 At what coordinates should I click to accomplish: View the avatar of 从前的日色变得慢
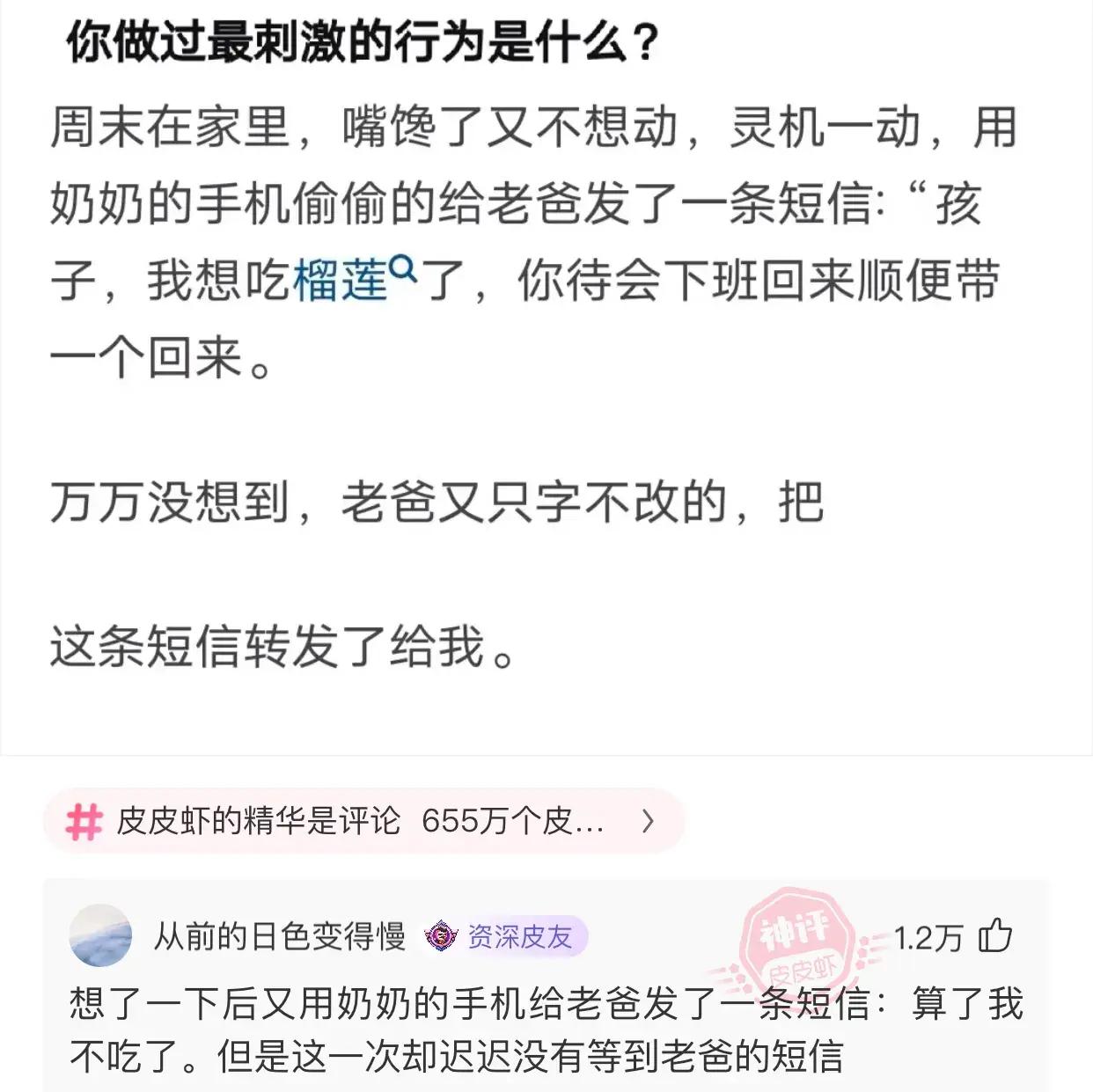[101, 935]
